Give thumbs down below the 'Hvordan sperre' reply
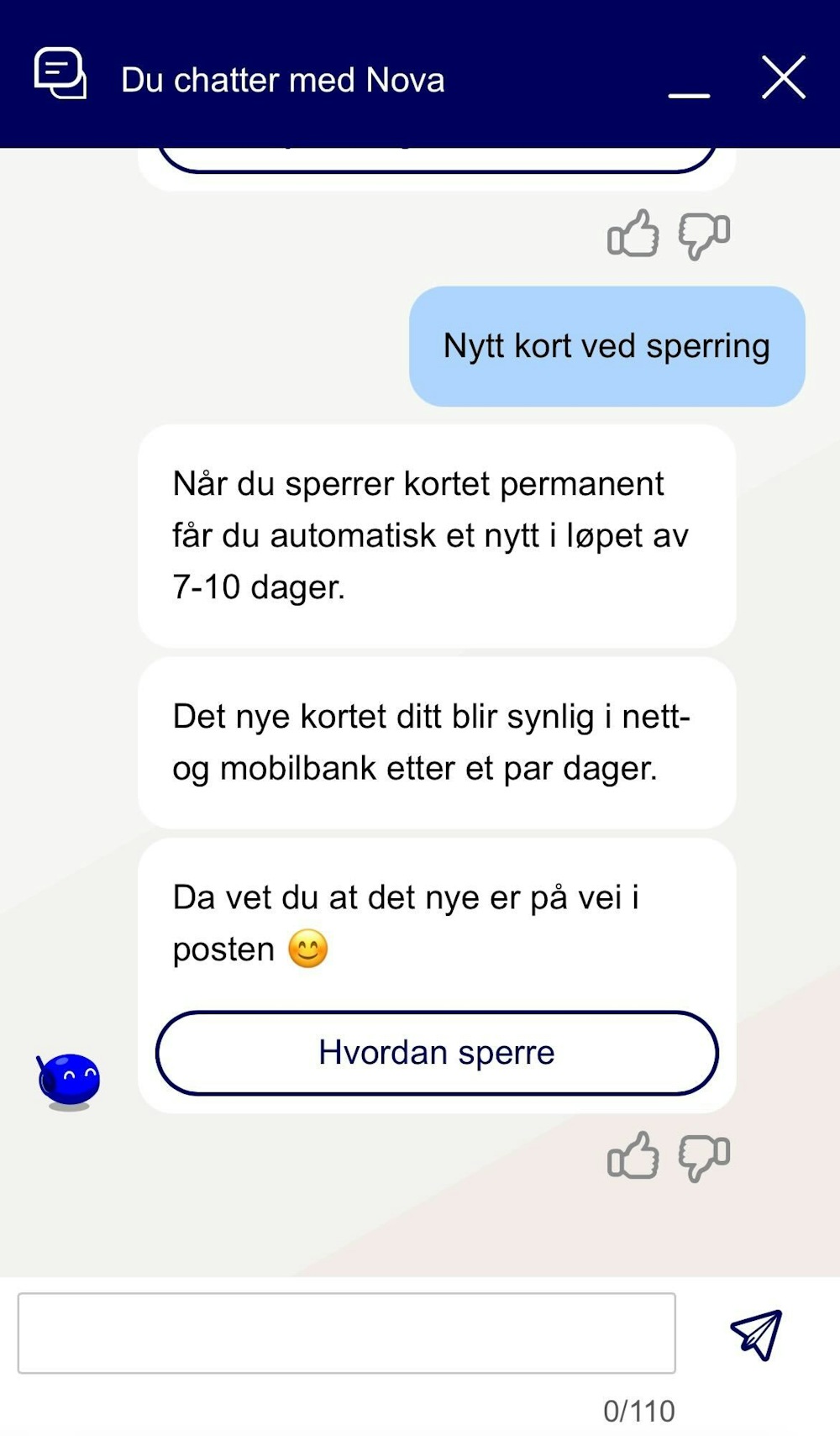 704,1156
